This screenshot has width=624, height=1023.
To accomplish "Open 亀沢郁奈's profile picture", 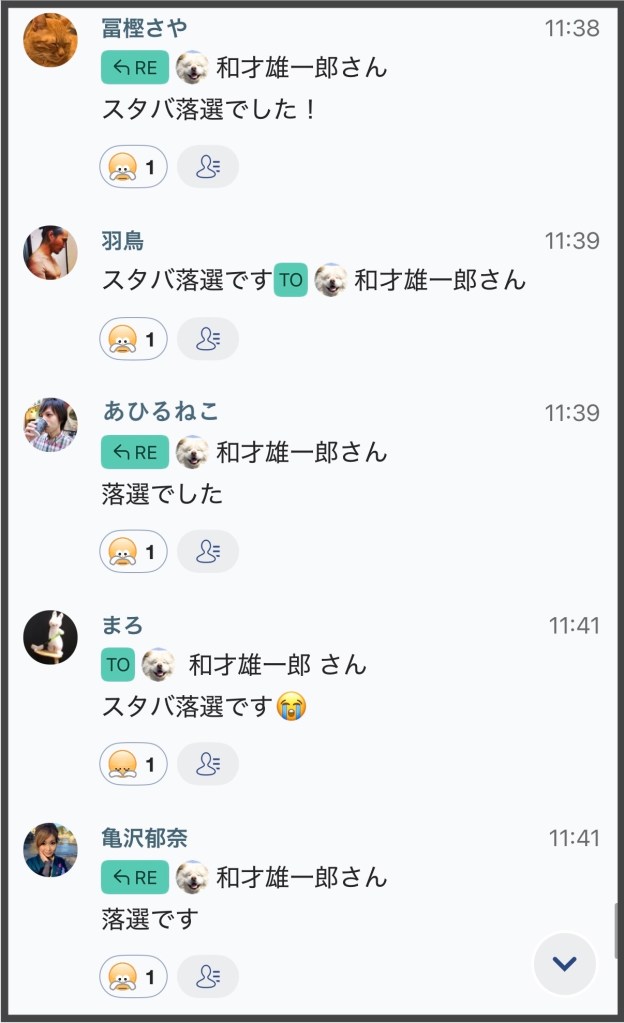I will tap(50, 850).
